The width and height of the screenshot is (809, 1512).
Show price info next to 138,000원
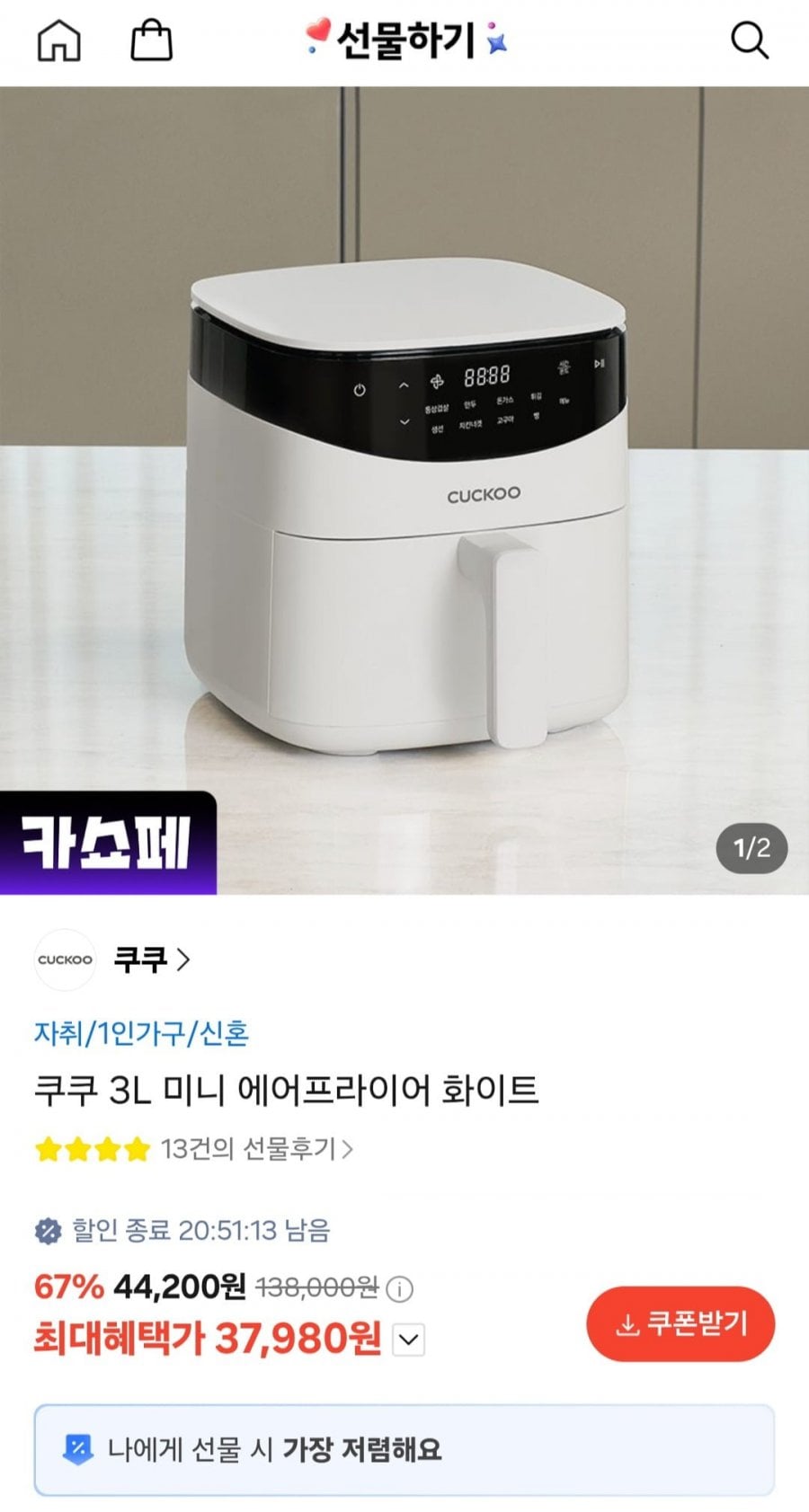click(399, 1290)
